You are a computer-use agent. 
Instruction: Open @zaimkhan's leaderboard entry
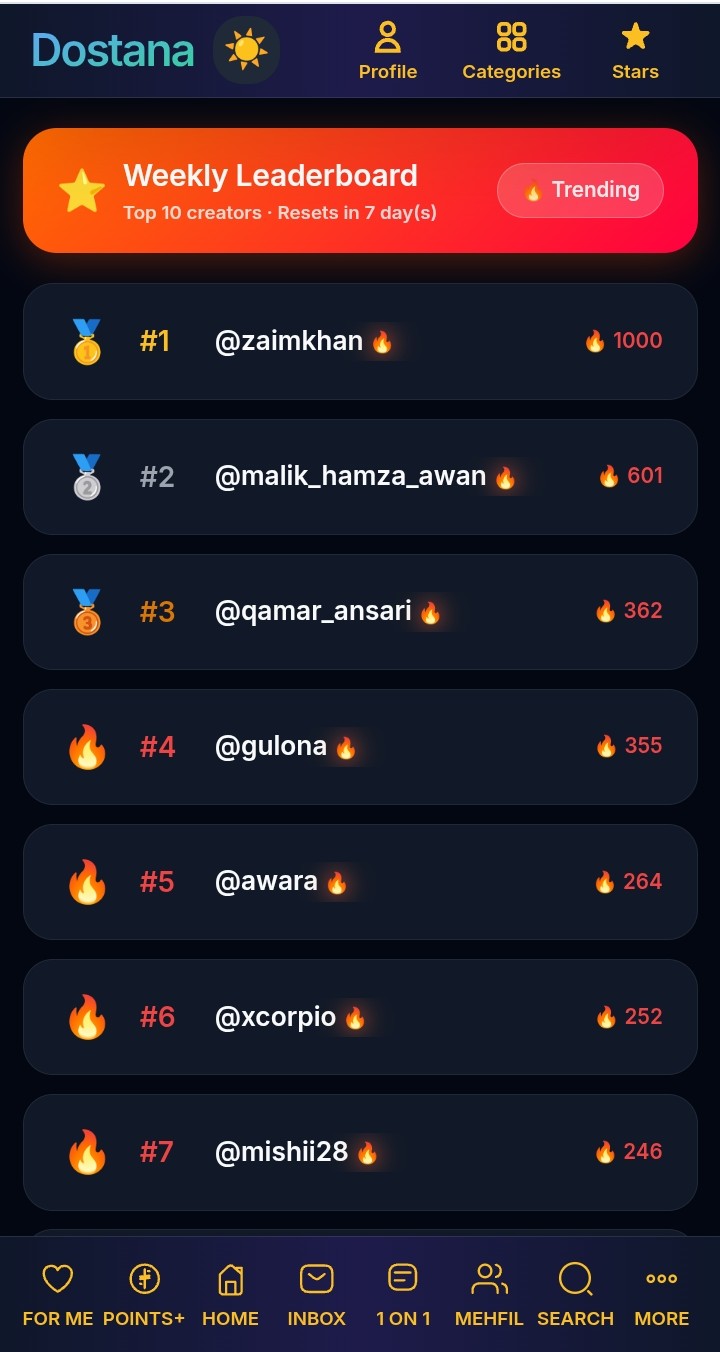[x=360, y=341]
